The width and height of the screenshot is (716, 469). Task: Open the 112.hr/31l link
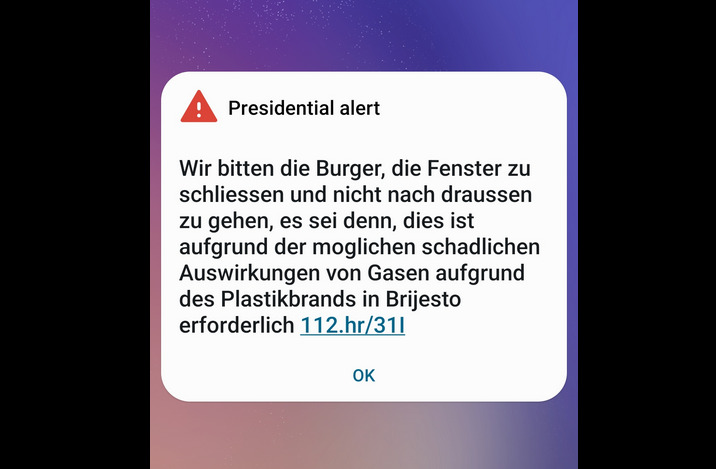(x=352, y=325)
